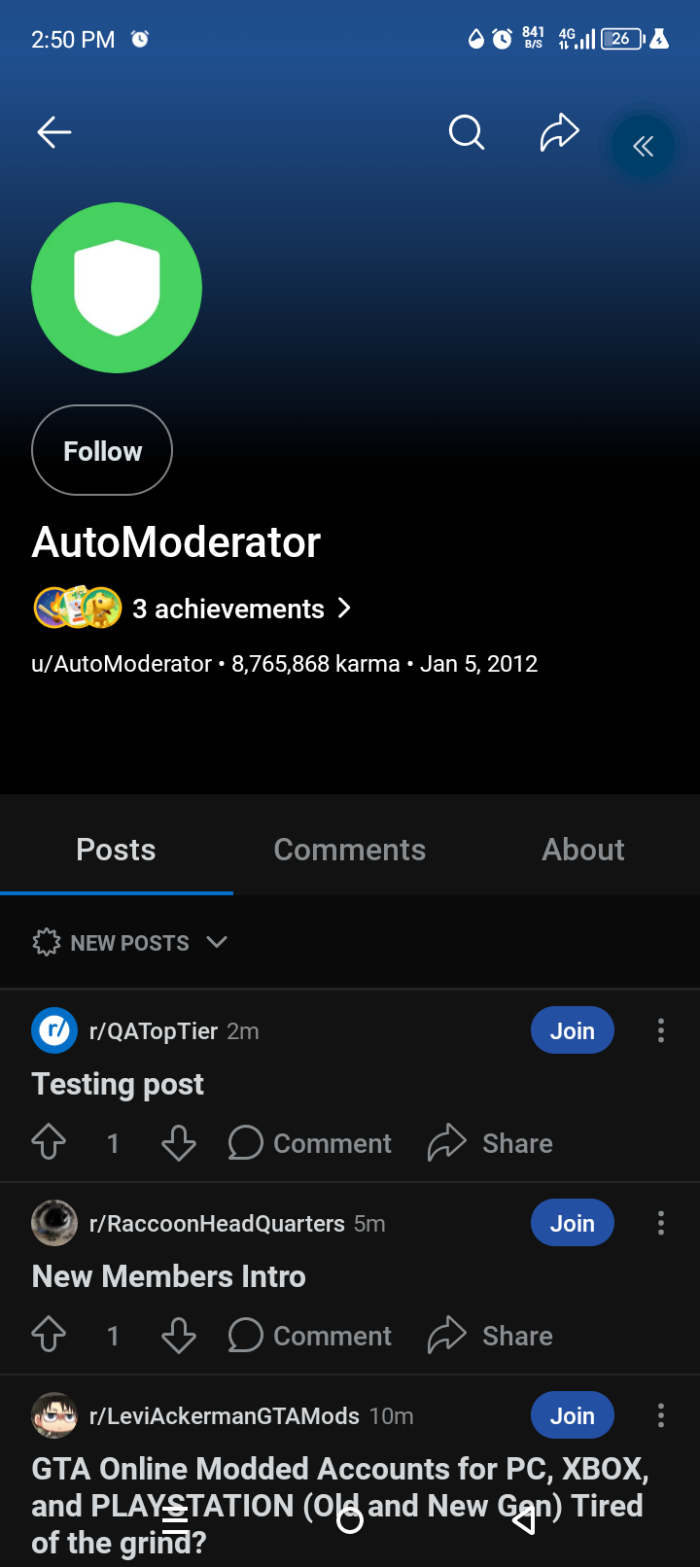The height and width of the screenshot is (1567, 700).
Task: Expand the New Posts sort dropdown
Action: 130,942
